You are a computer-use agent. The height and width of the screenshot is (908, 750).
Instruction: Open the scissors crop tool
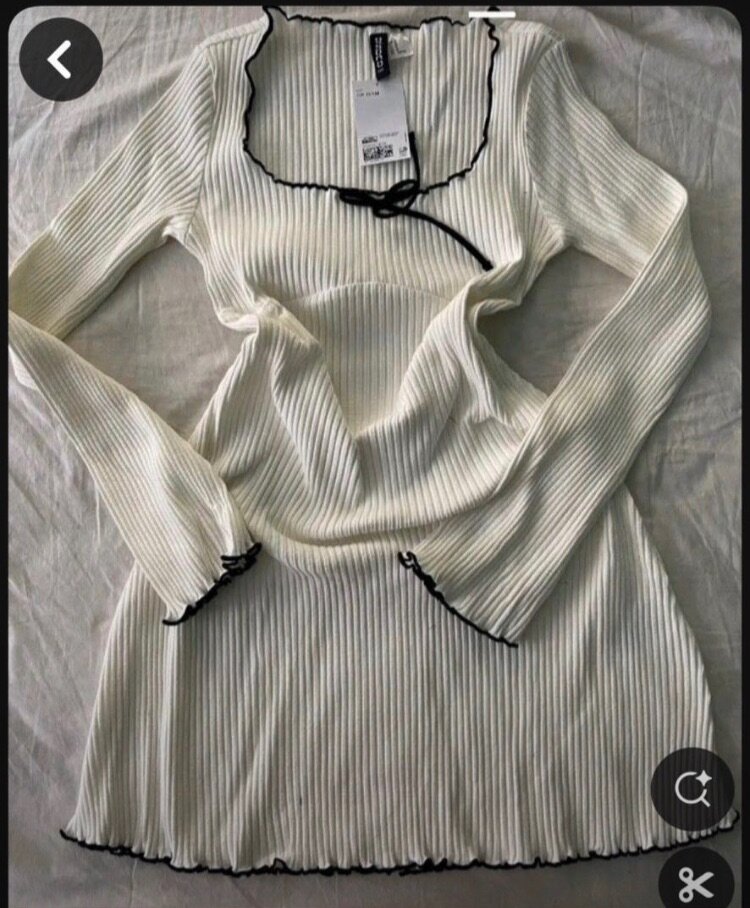pyautogui.click(x=696, y=882)
